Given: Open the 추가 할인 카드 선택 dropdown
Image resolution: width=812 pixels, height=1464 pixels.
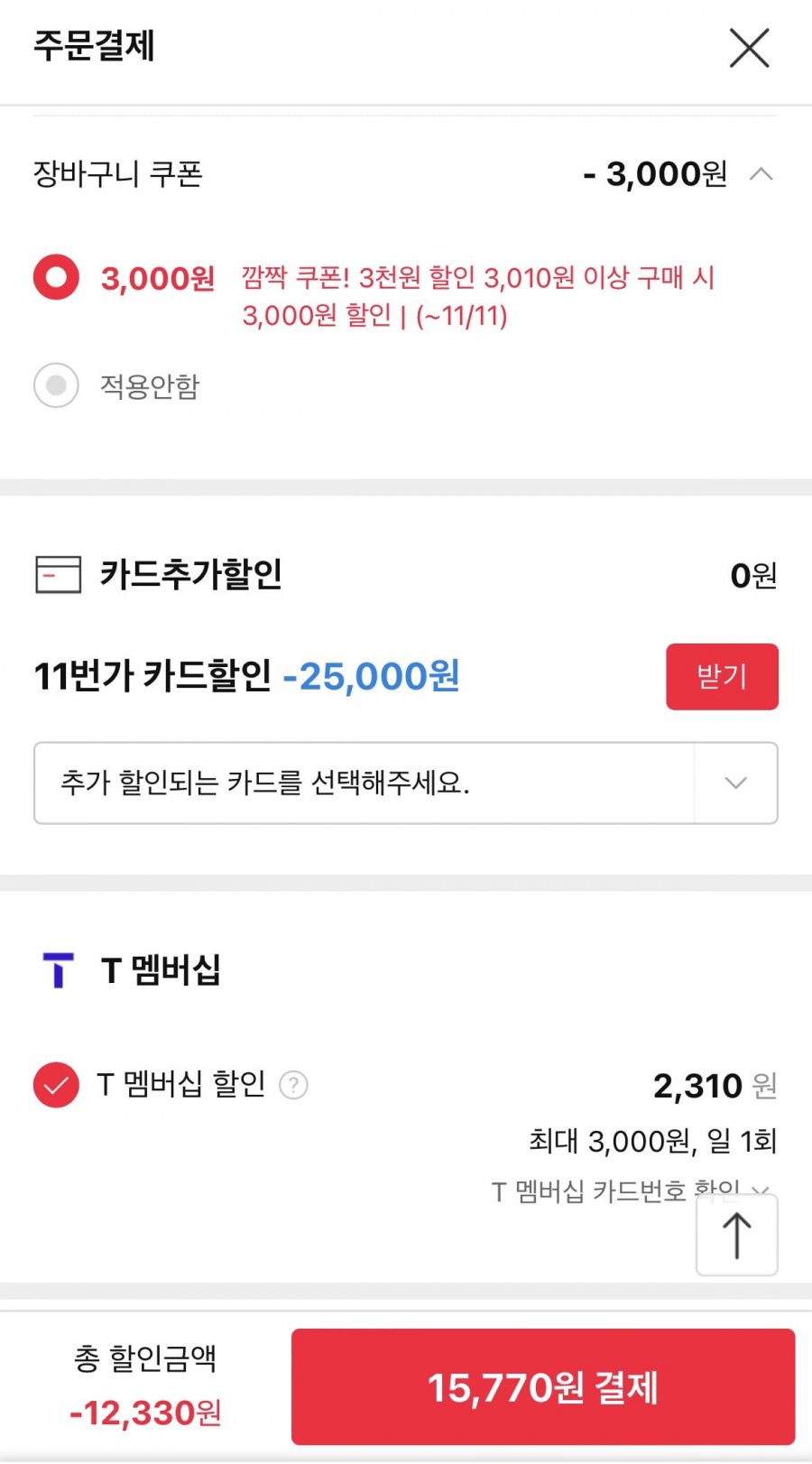Looking at the screenshot, I should point(406,783).
